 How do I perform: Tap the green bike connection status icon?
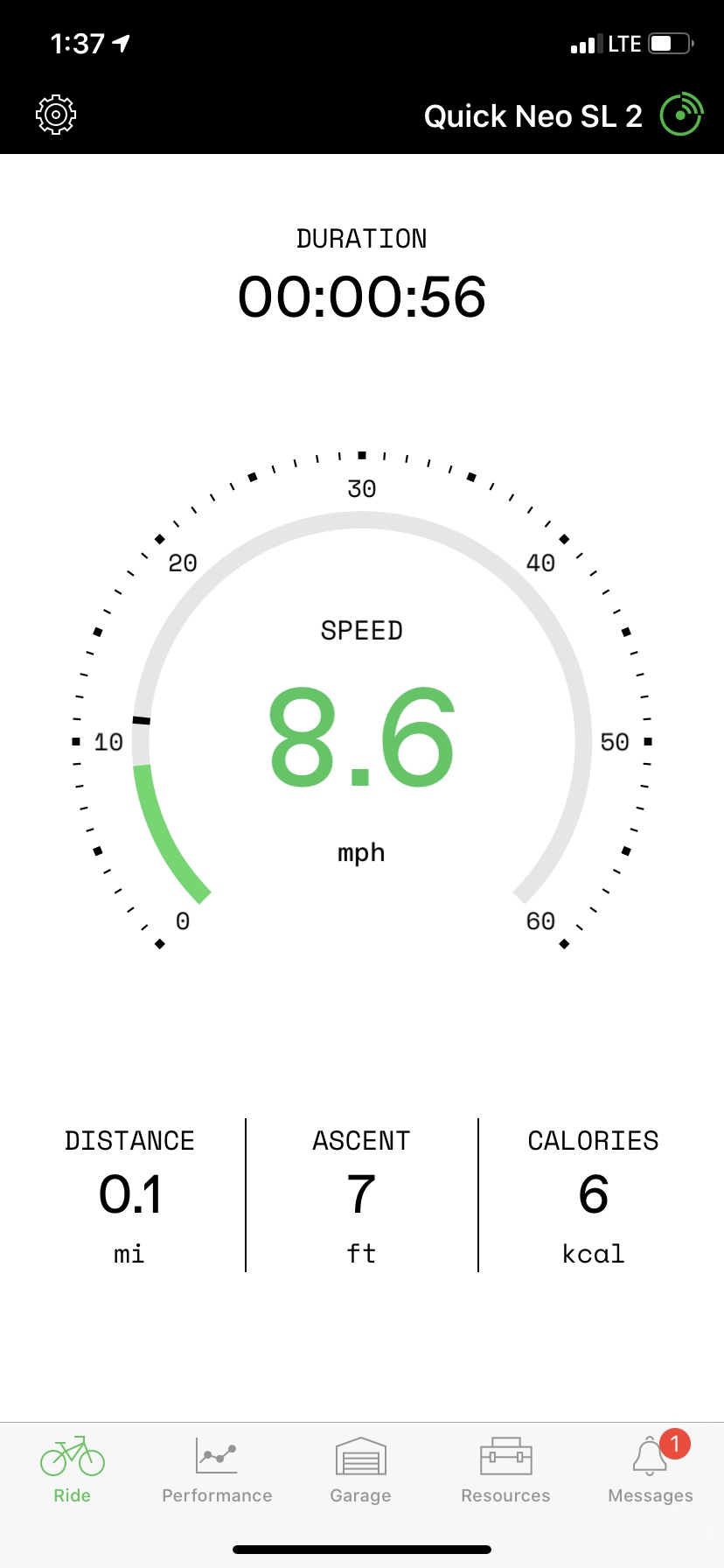point(681,115)
